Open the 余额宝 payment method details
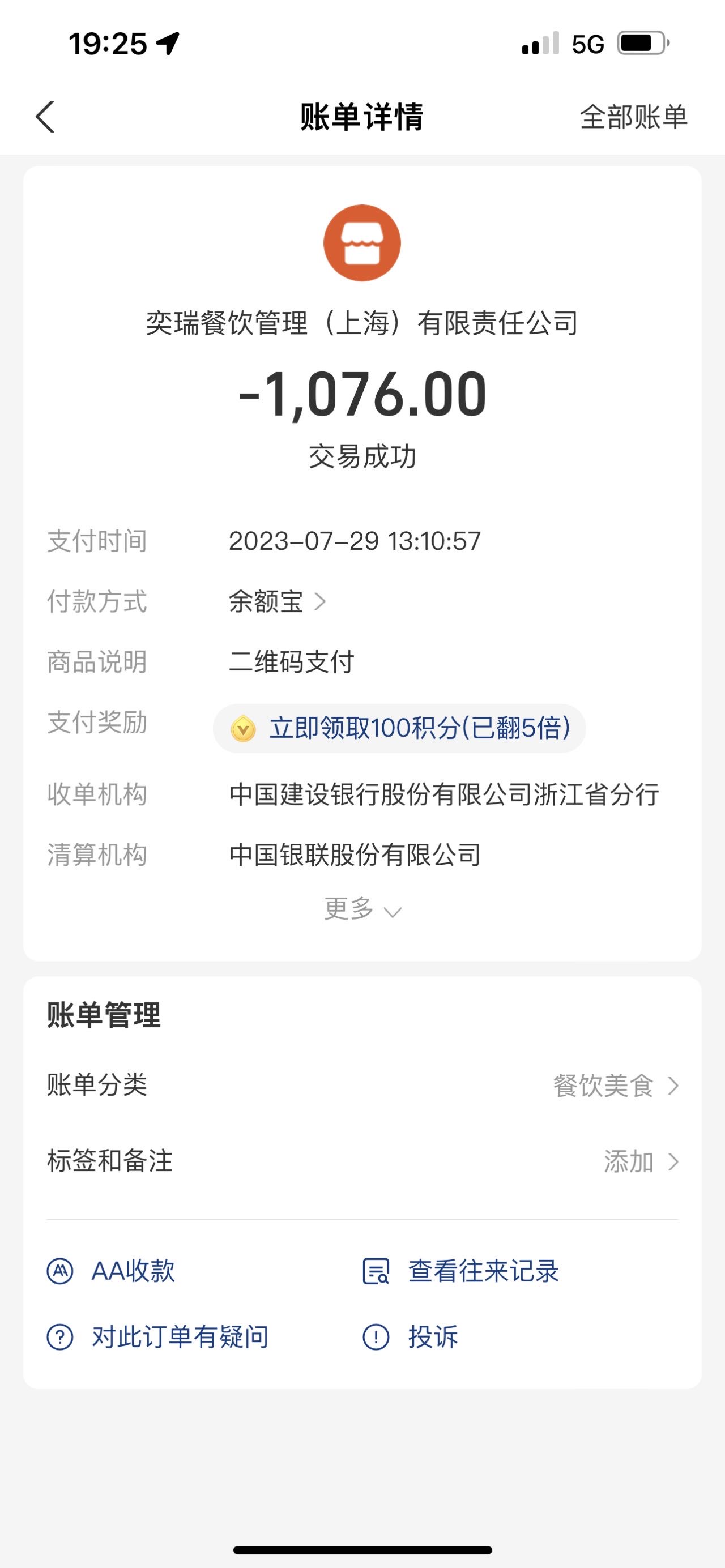Screen dimensions: 725x1568 (x=278, y=602)
